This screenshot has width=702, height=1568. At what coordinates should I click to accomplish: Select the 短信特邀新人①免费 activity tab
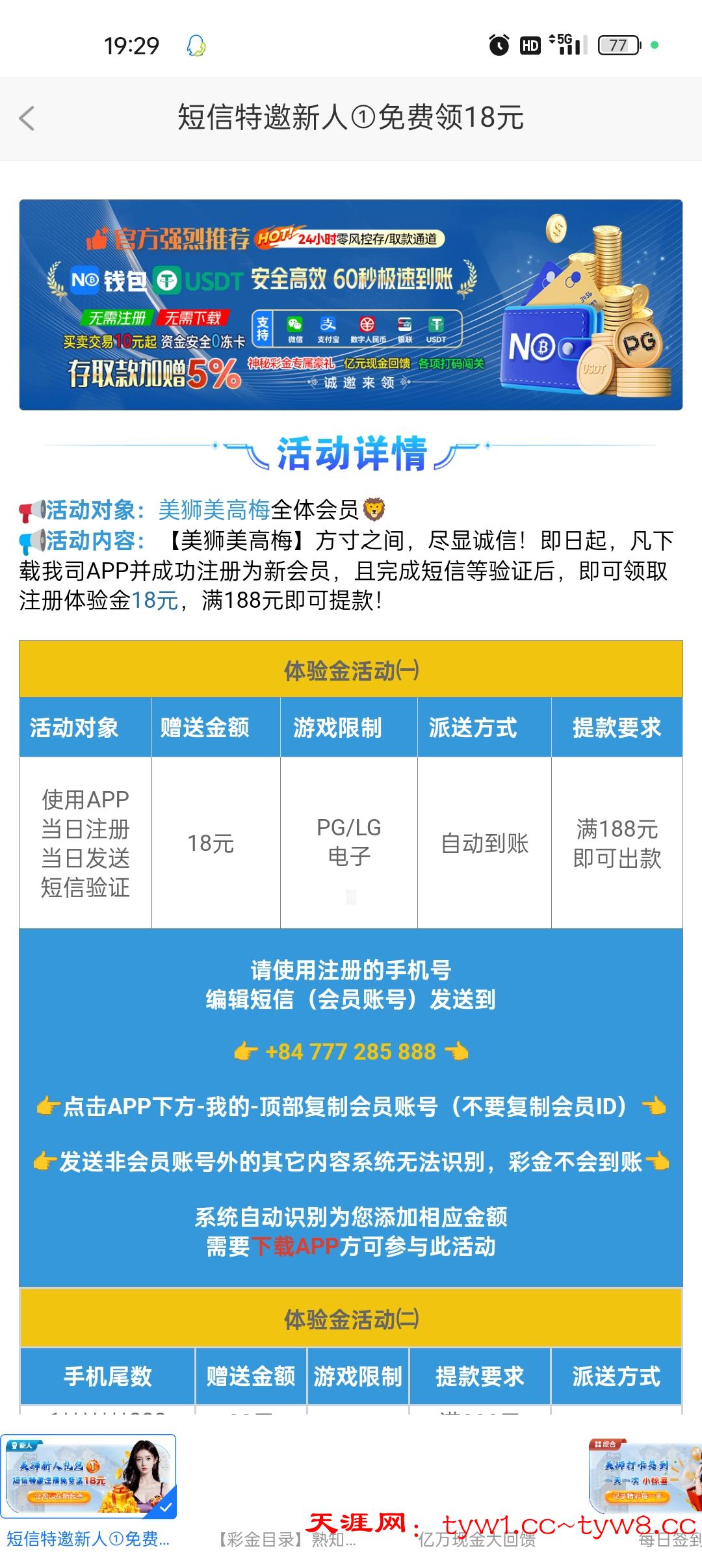pyautogui.click(x=88, y=1494)
